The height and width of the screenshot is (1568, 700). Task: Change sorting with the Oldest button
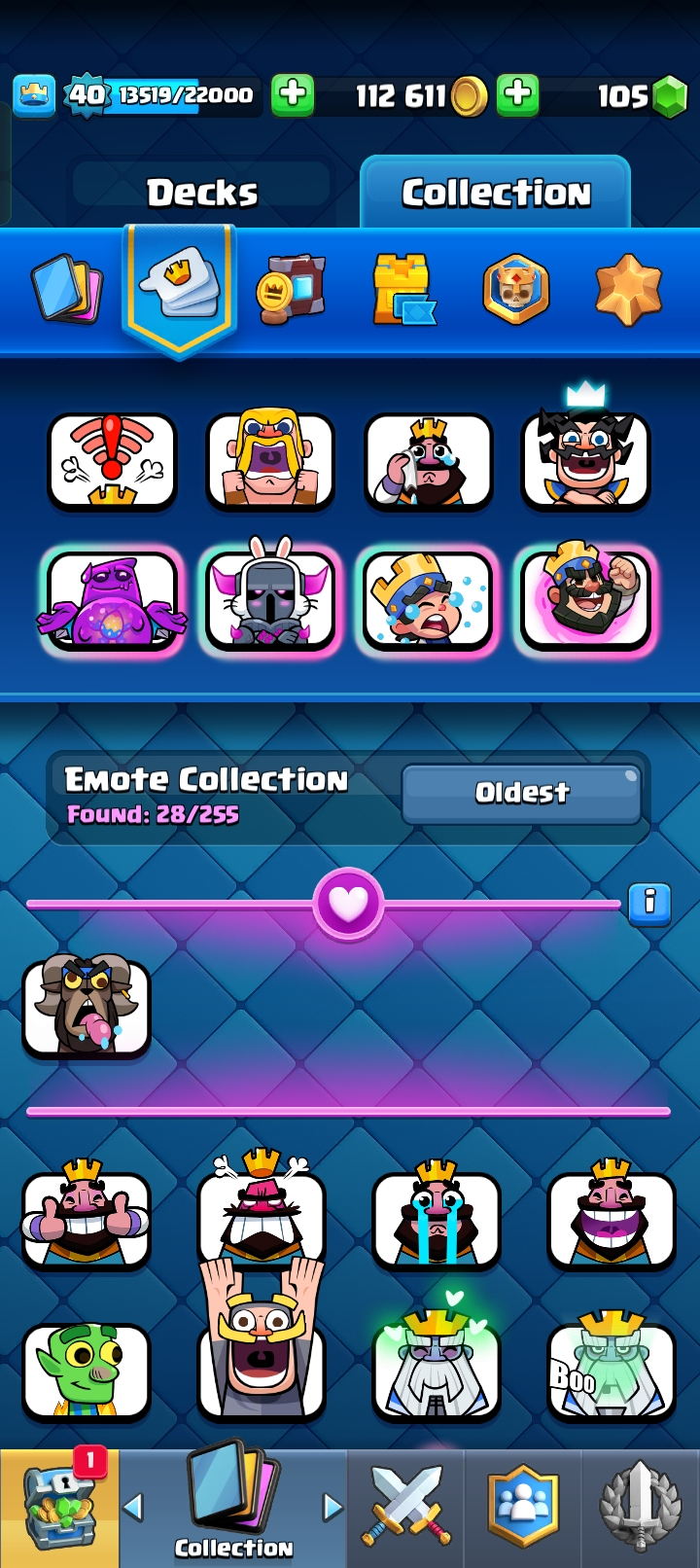[521, 793]
